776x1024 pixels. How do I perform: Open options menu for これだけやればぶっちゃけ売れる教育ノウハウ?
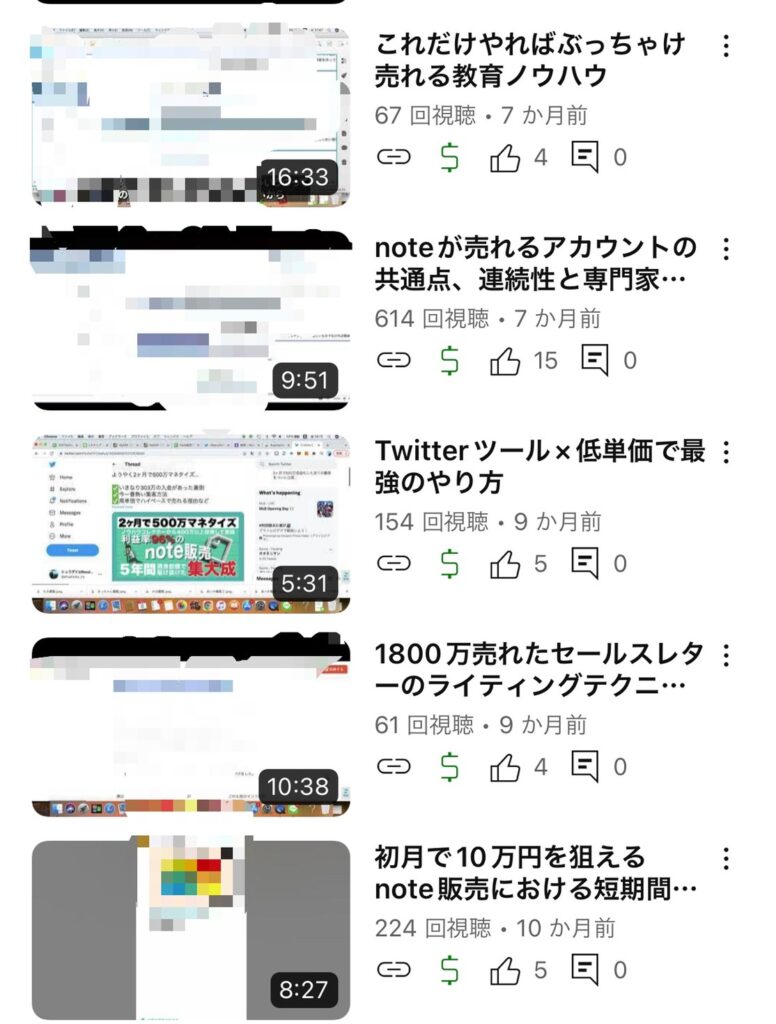coord(727,46)
